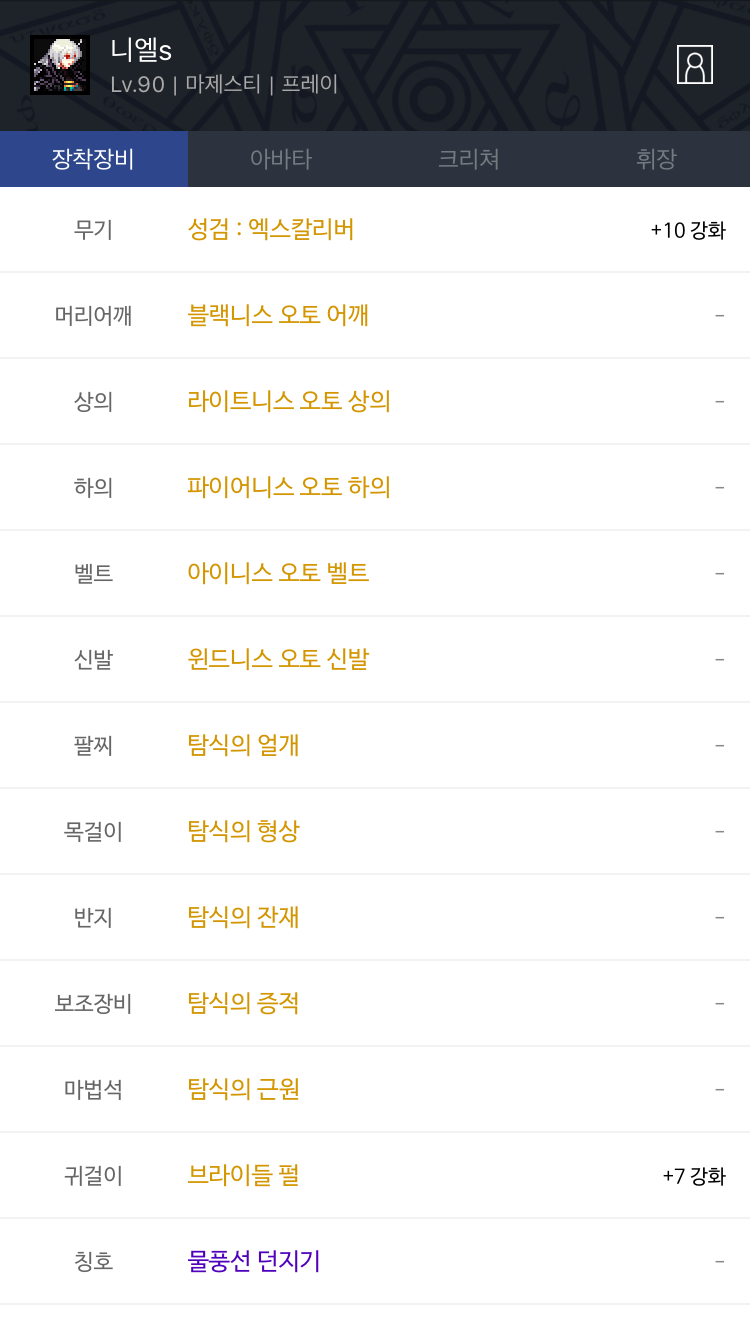750x1334 pixels.
Task: Open the 휘장 tab
Action: coord(656,159)
